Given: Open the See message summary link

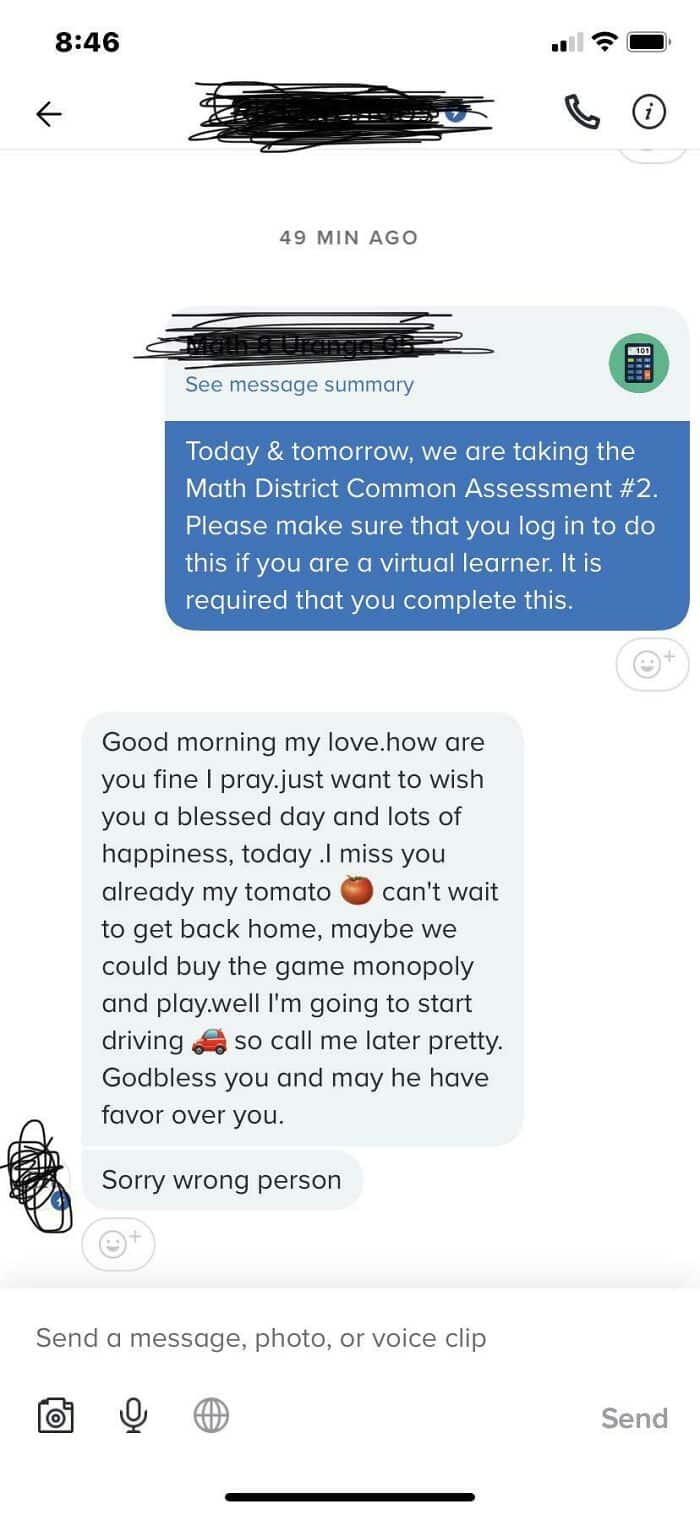Looking at the screenshot, I should click(x=299, y=385).
